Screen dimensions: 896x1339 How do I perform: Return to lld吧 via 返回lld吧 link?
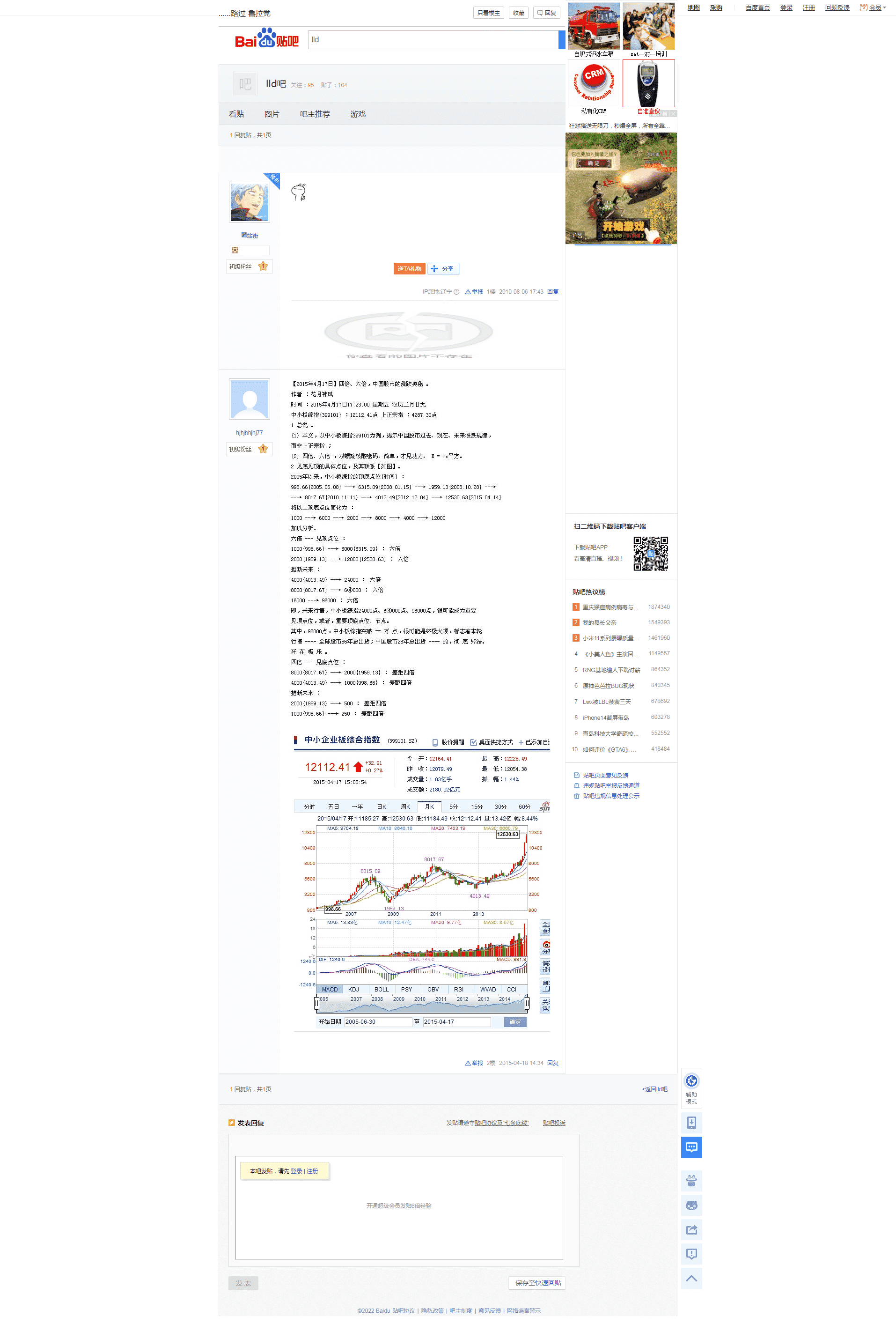click(655, 1089)
